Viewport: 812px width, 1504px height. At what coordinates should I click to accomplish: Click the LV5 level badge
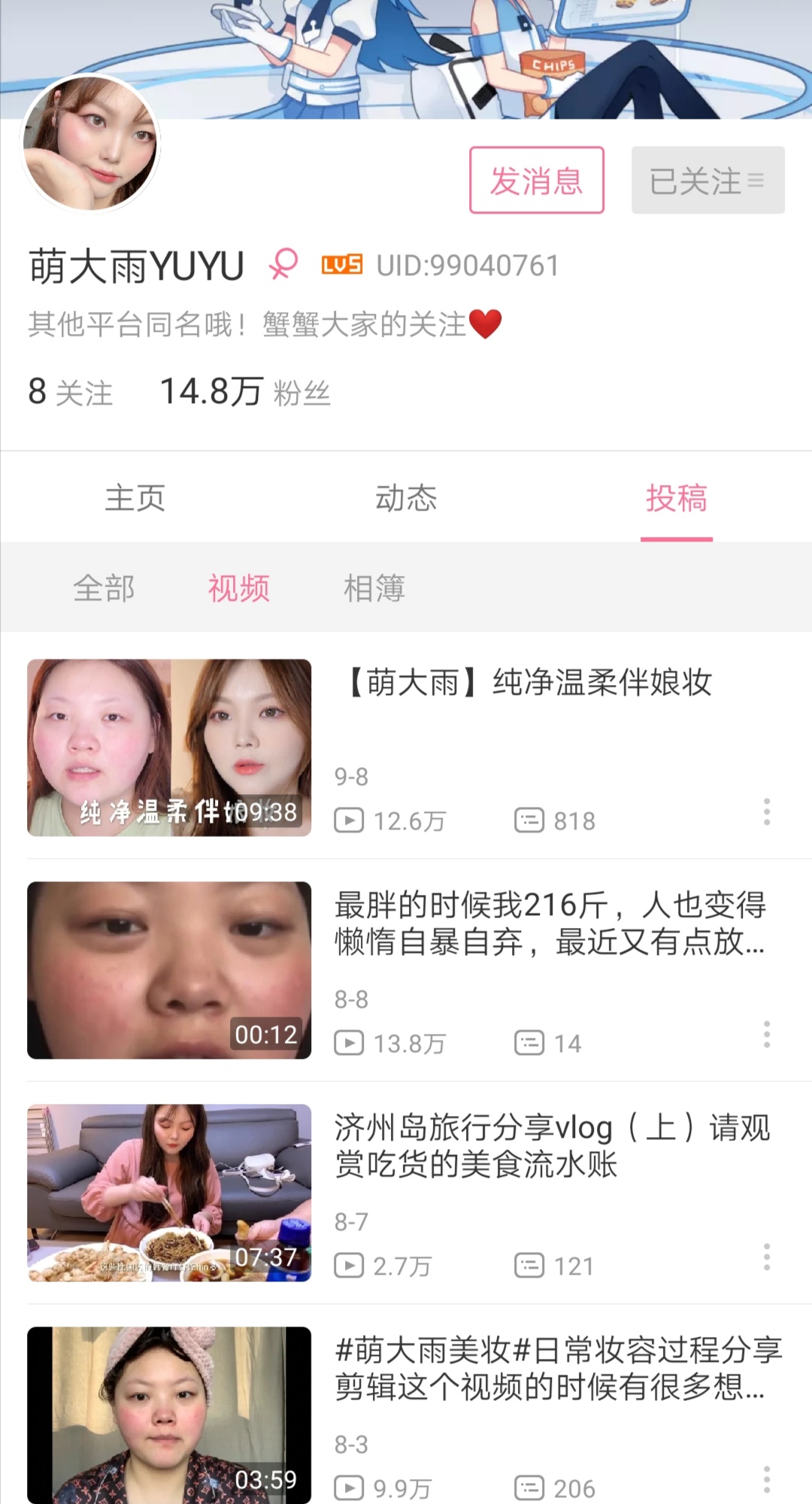pyautogui.click(x=341, y=265)
